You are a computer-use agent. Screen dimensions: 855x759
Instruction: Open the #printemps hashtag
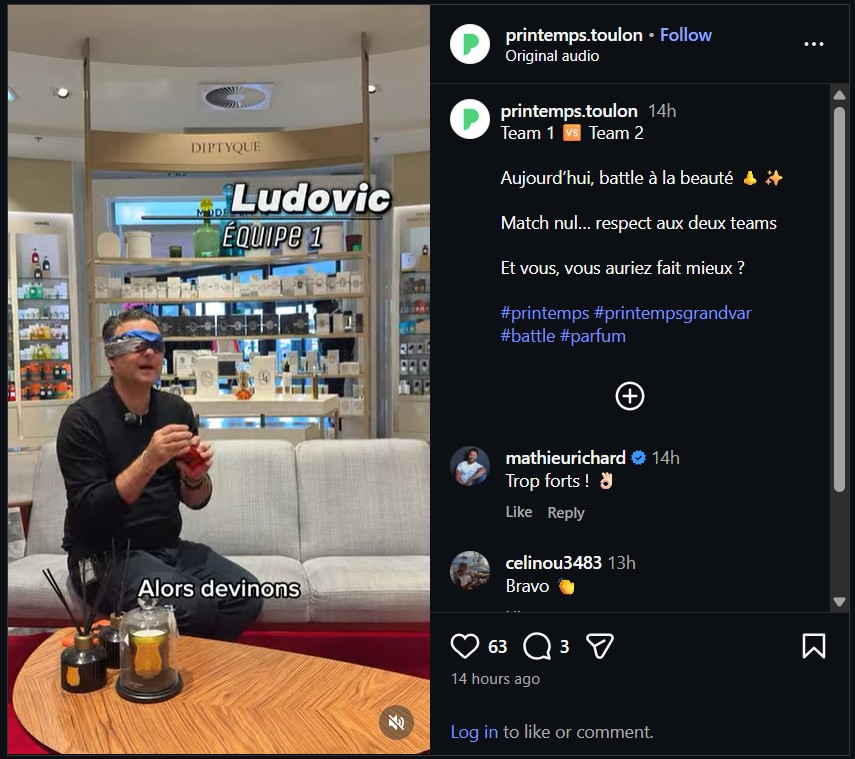[x=544, y=313]
